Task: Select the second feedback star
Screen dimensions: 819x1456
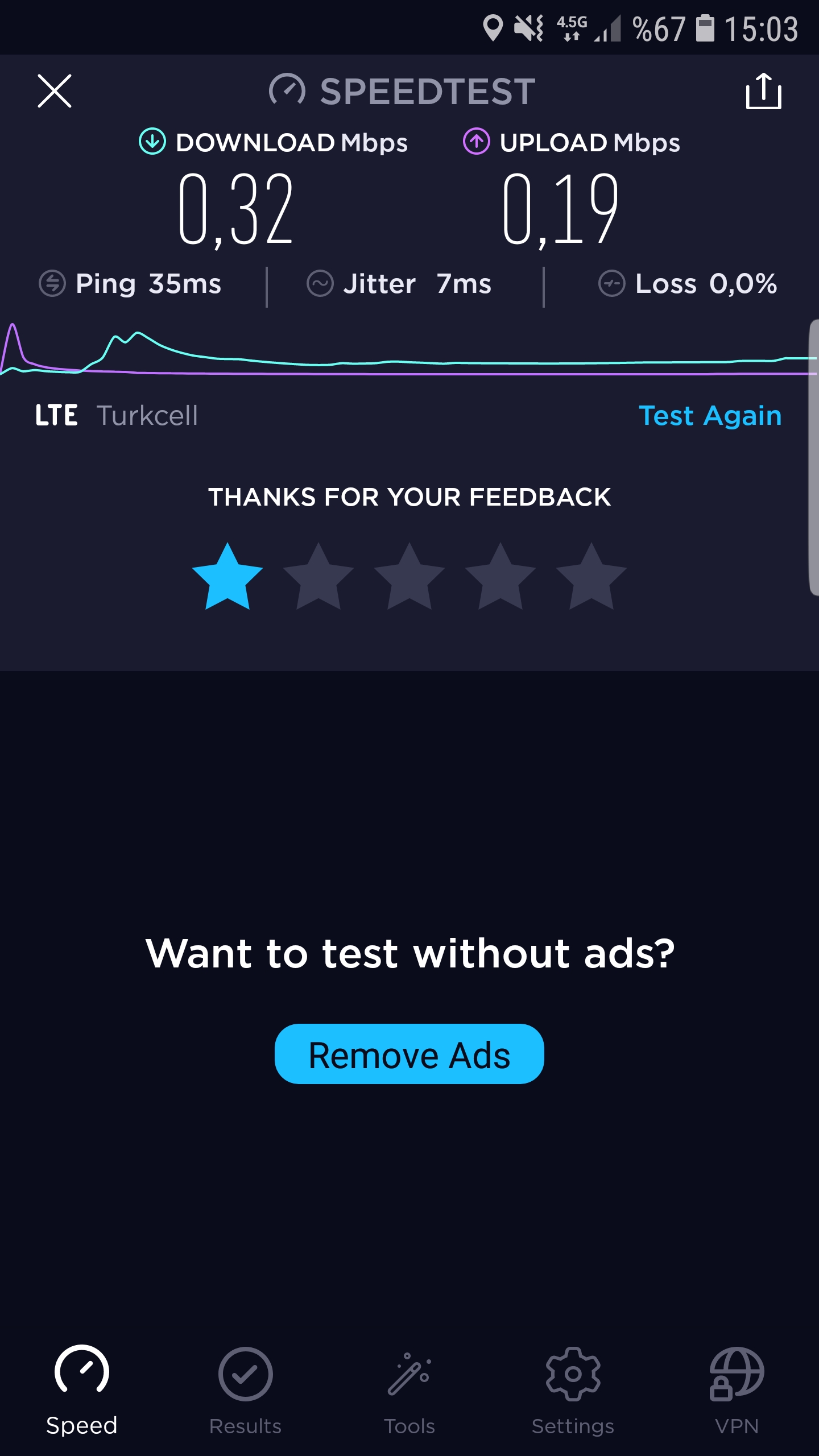Action: [x=318, y=577]
